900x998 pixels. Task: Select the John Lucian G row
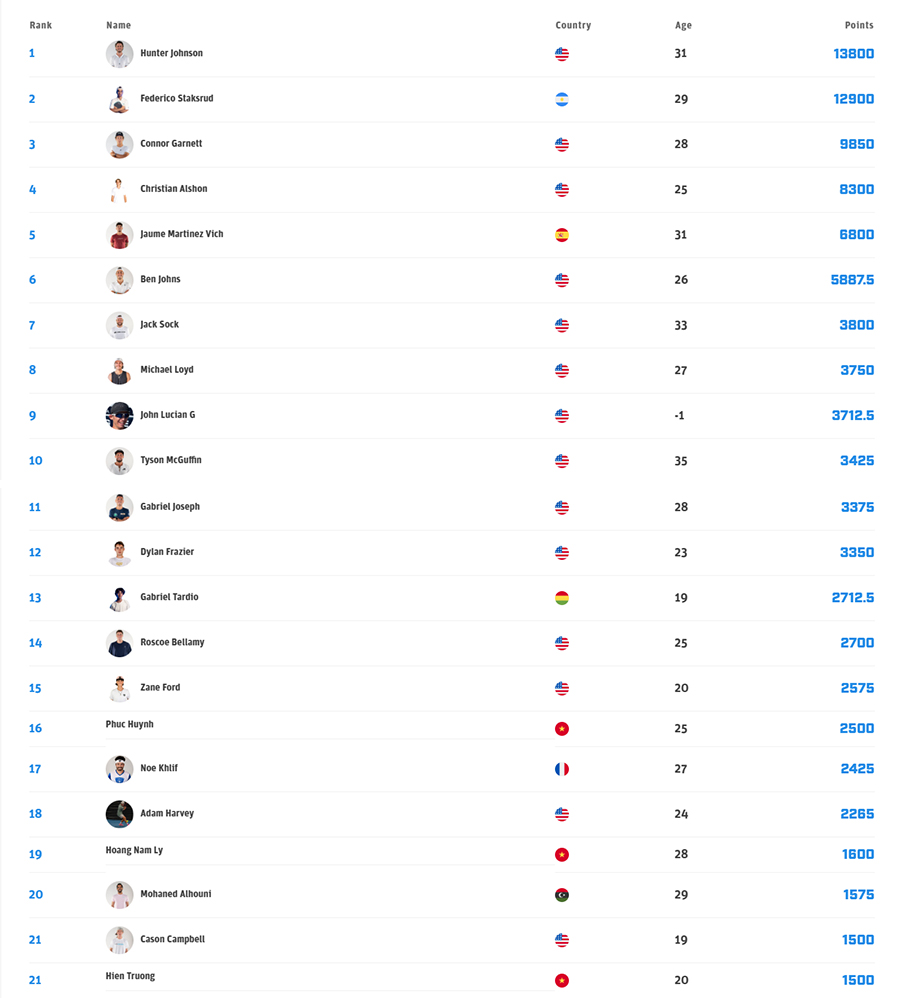(167, 415)
